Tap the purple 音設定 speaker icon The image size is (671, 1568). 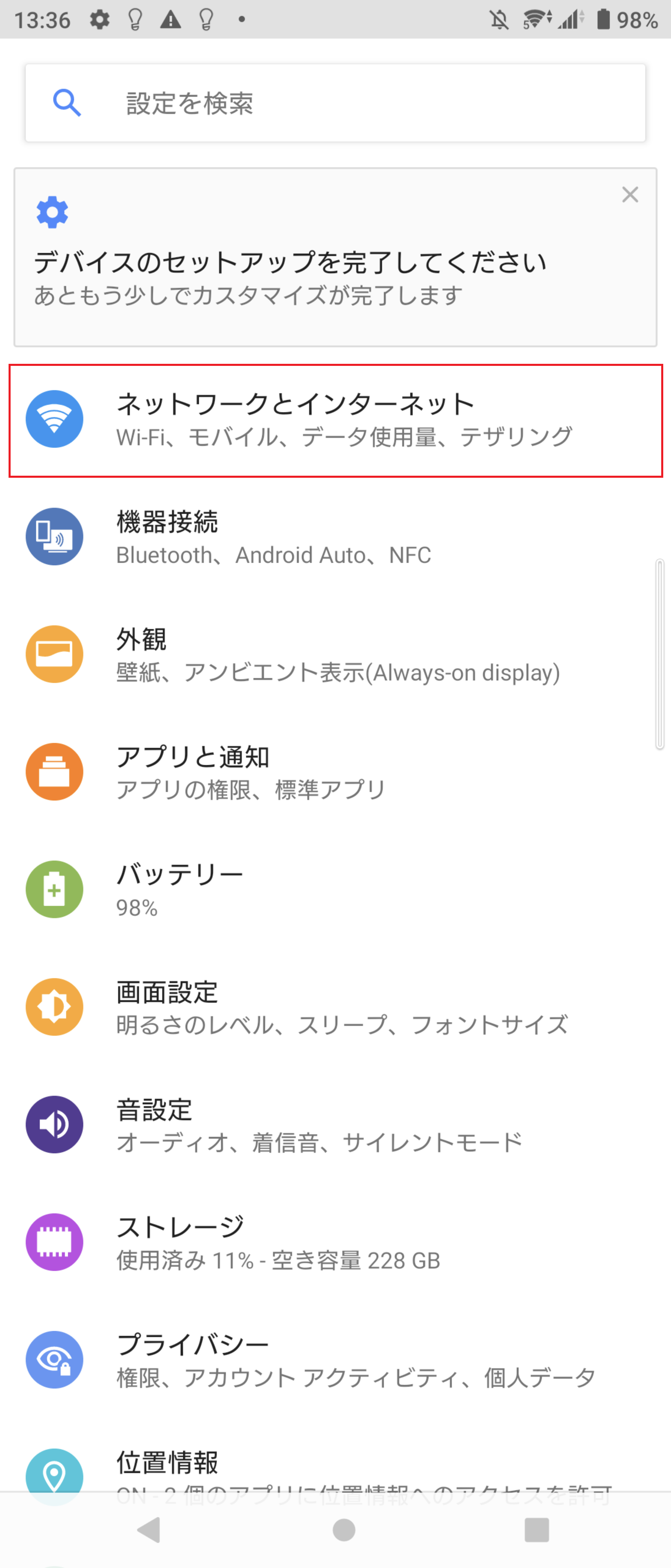[54, 1124]
